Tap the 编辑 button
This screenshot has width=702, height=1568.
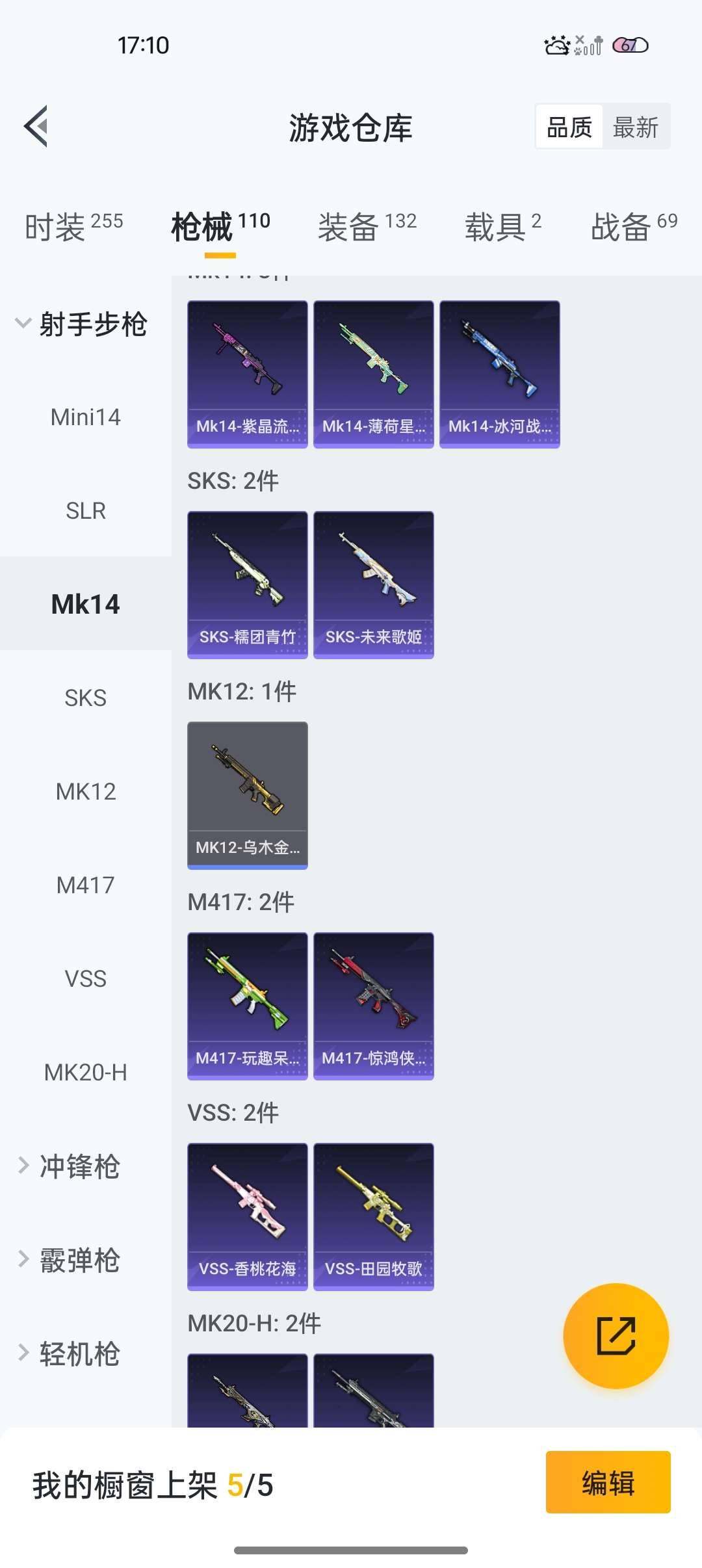click(x=608, y=1482)
